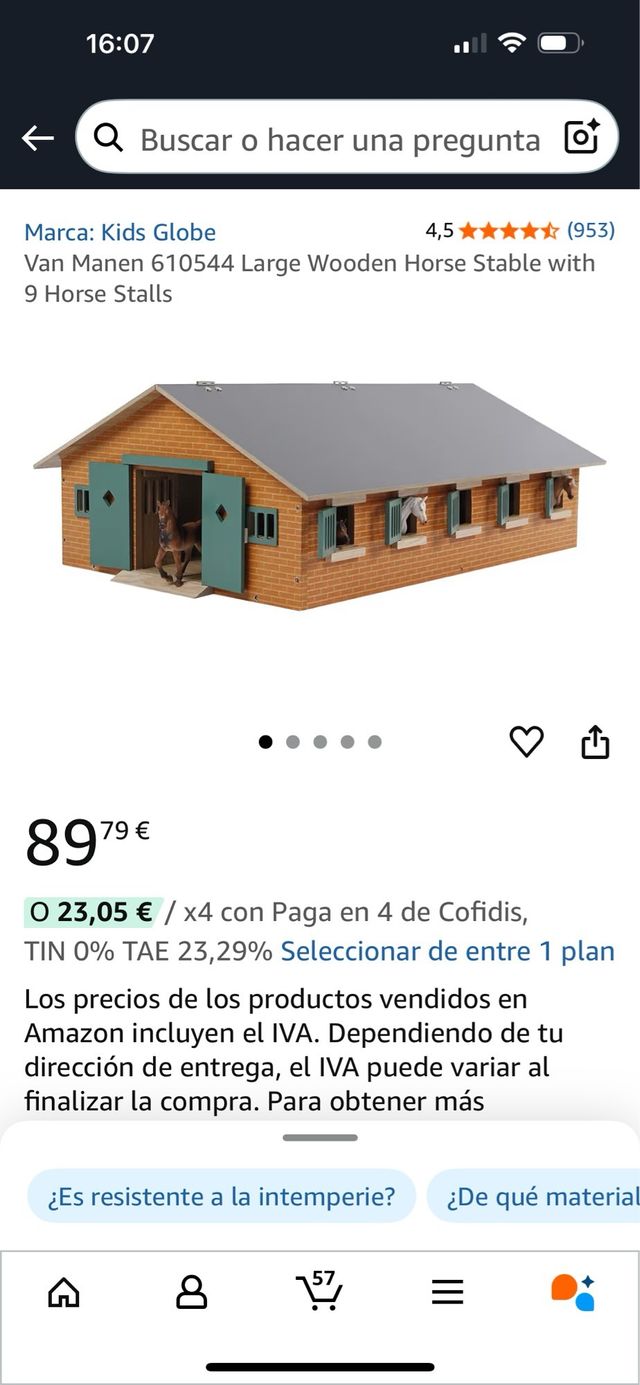Jump to the second image dot

point(293,742)
